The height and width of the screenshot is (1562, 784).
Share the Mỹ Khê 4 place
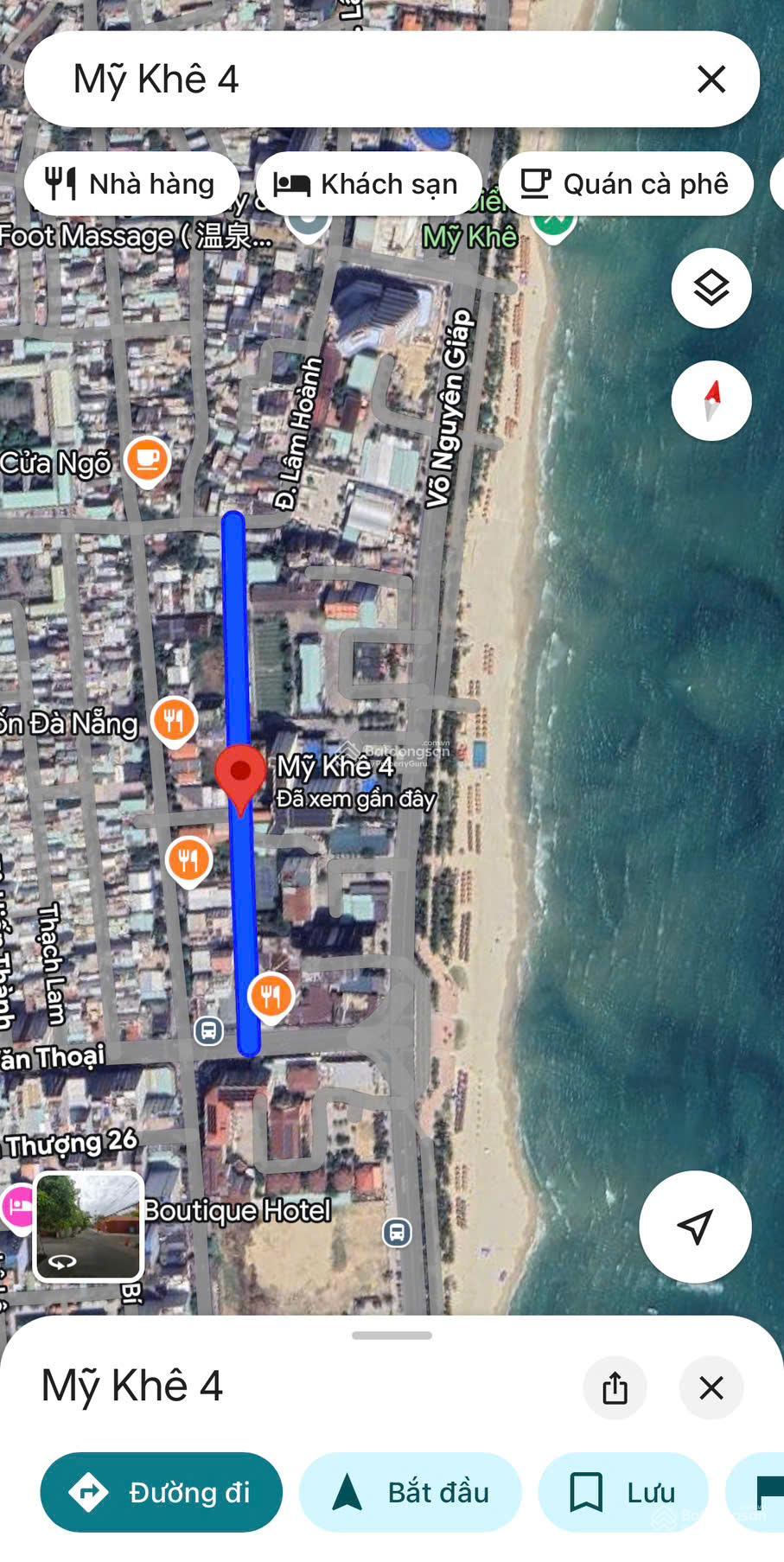click(615, 1387)
